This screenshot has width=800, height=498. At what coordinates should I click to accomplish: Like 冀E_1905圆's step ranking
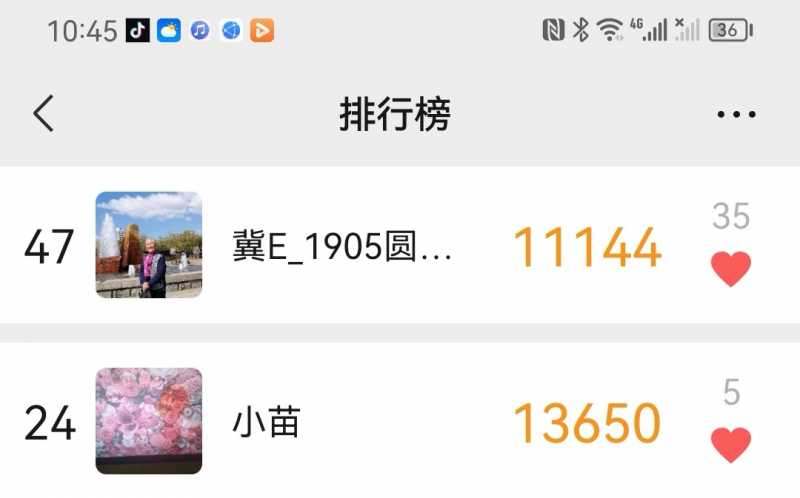pos(730,268)
